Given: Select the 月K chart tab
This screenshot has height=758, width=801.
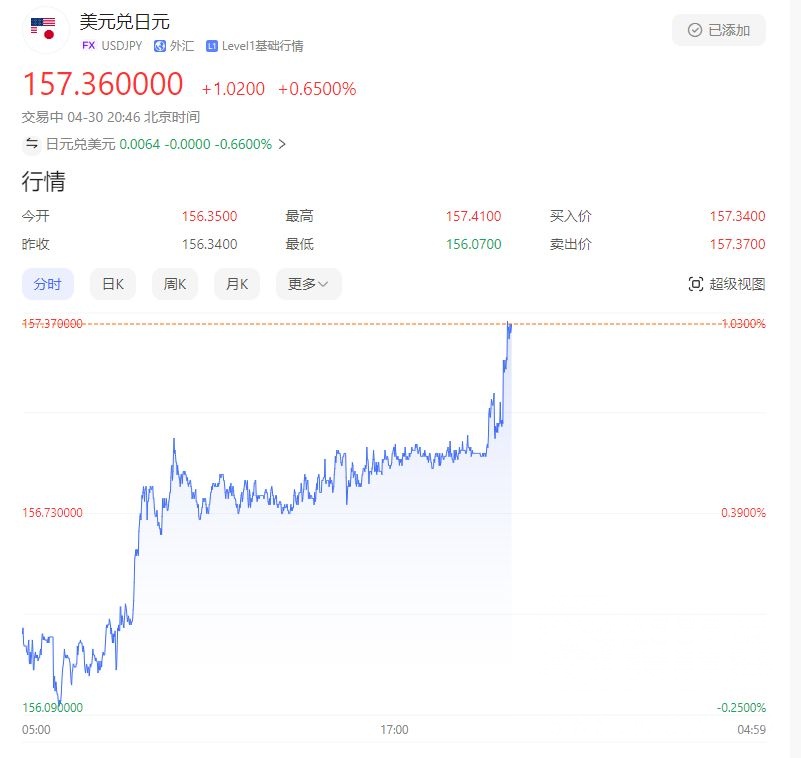Looking at the screenshot, I should click(x=237, y=284).
